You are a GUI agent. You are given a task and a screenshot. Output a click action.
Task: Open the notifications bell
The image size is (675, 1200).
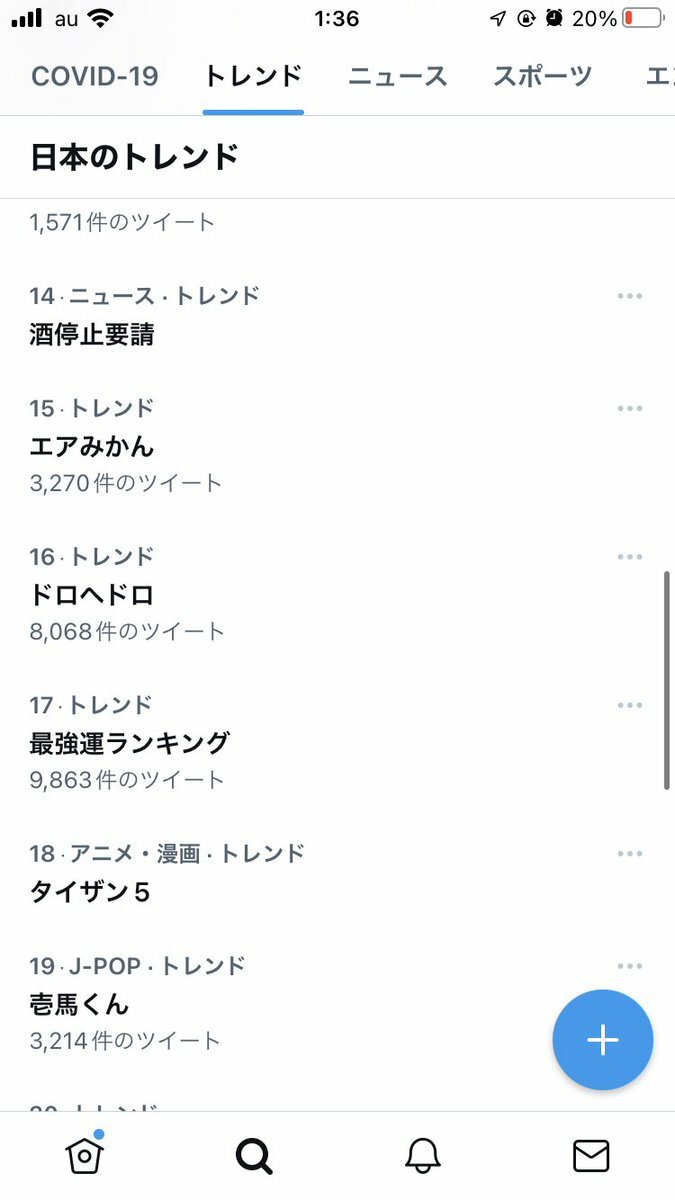point(423,1156)
